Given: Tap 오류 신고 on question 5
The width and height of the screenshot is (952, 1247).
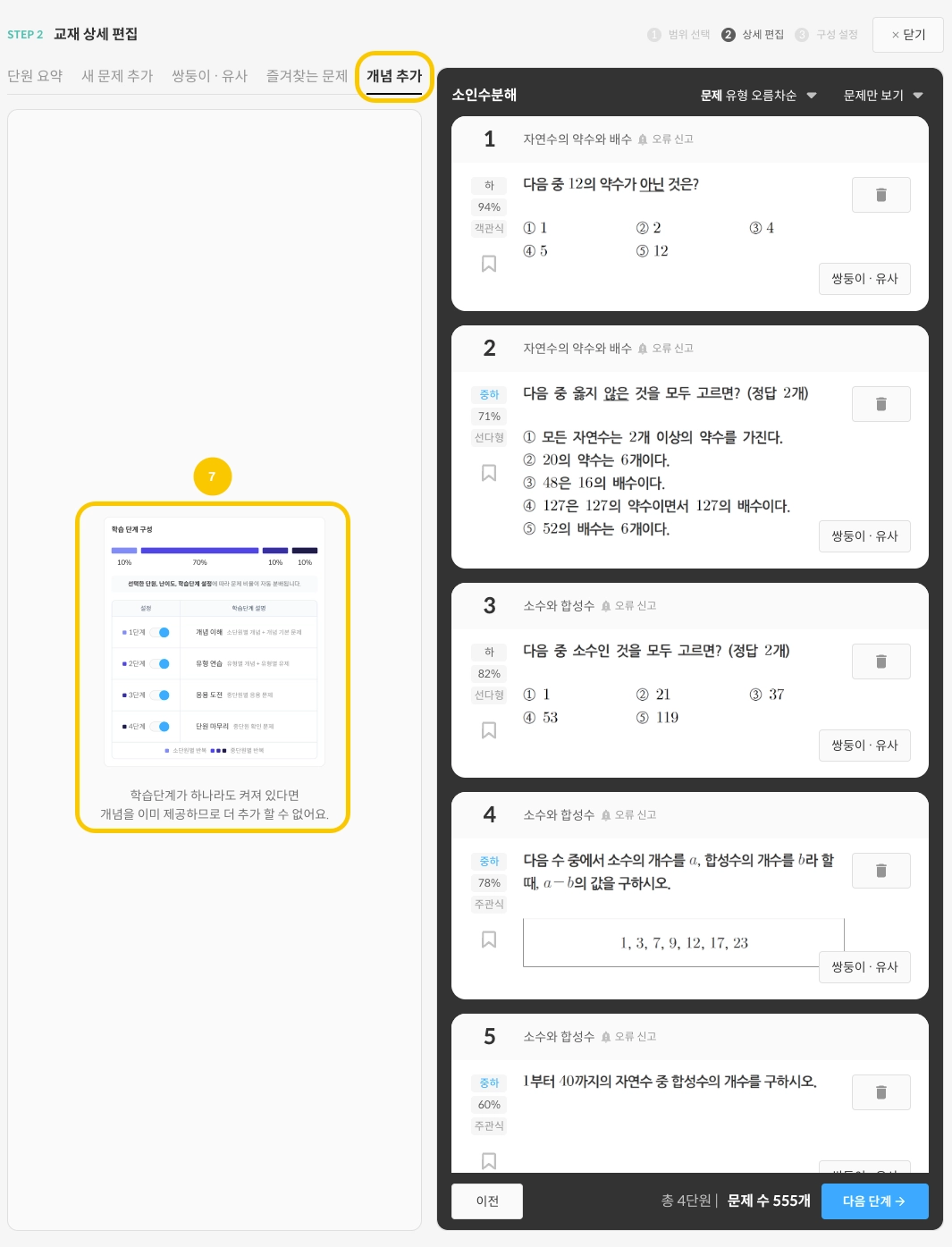Looking at the screenshot, I should [629, 1037].
